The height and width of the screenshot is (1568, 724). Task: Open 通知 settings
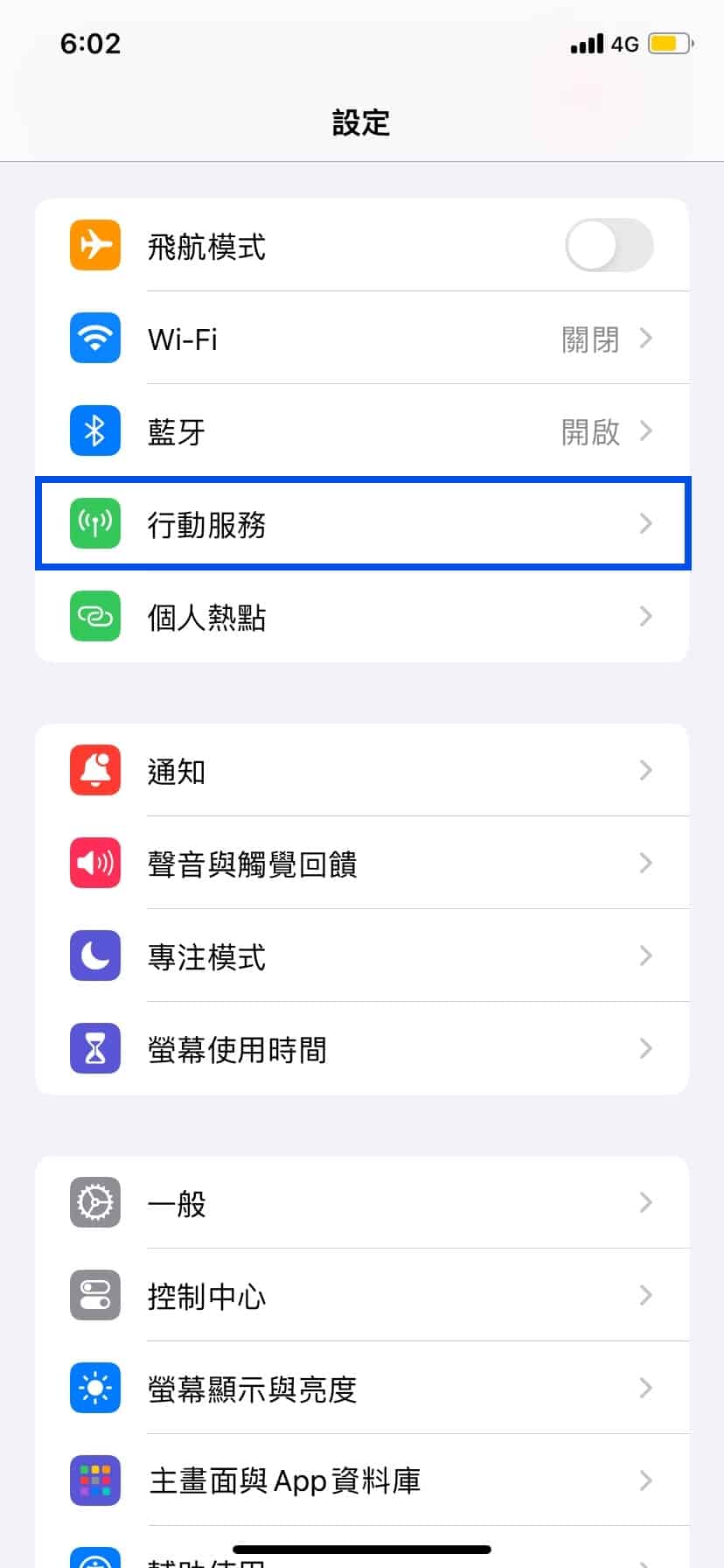[362, 771]
